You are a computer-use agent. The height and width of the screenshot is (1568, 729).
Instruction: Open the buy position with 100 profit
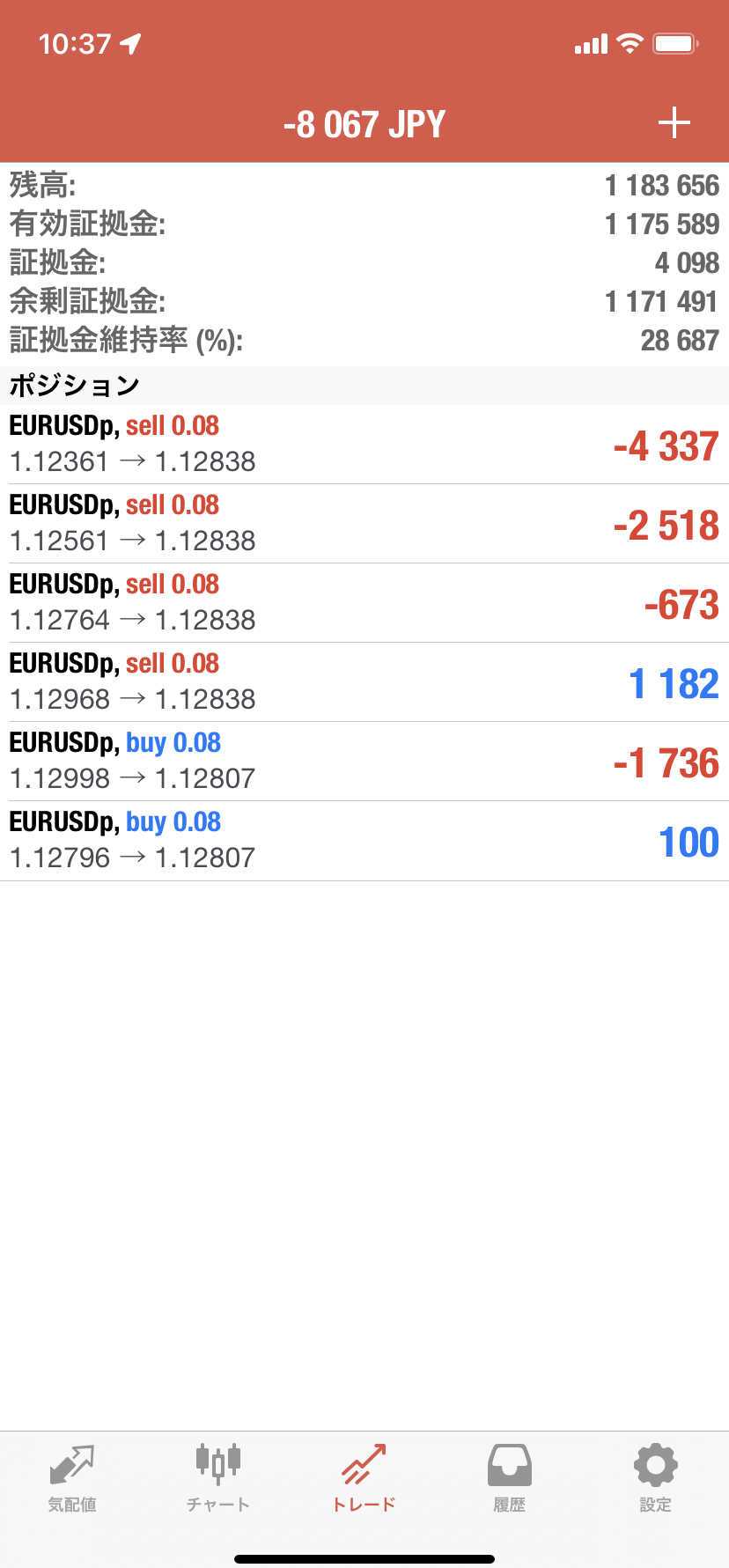coord(364,841)
